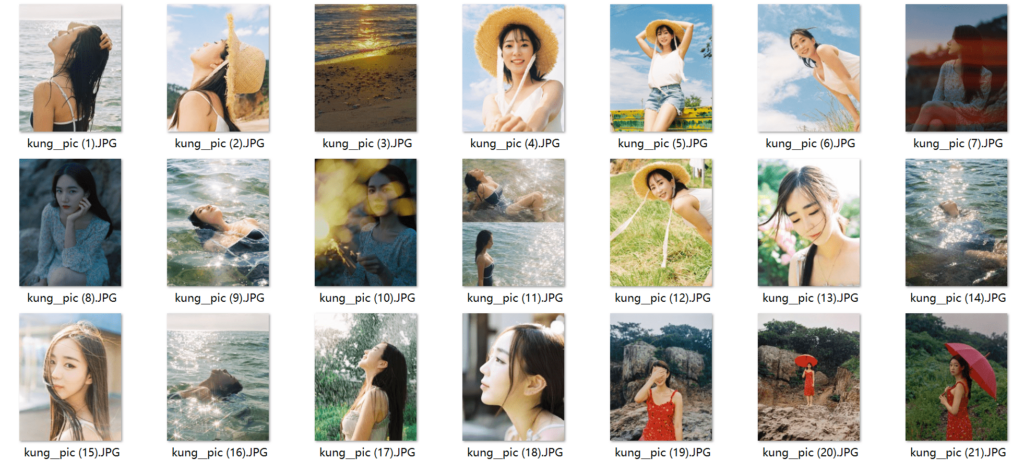
Task: Tap kung__pic (16).JPG
Action: 218,377
